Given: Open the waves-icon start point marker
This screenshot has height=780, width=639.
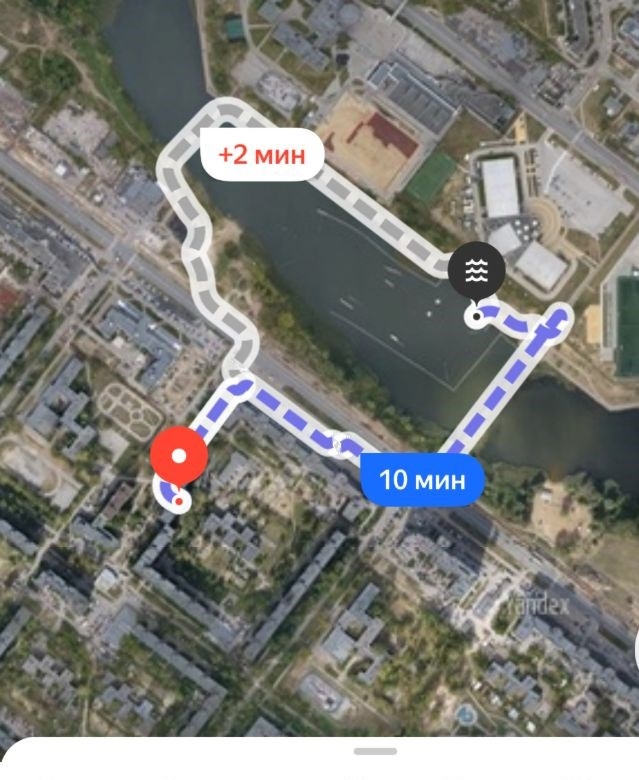Looking at the screenshot, I should [477, 269].
